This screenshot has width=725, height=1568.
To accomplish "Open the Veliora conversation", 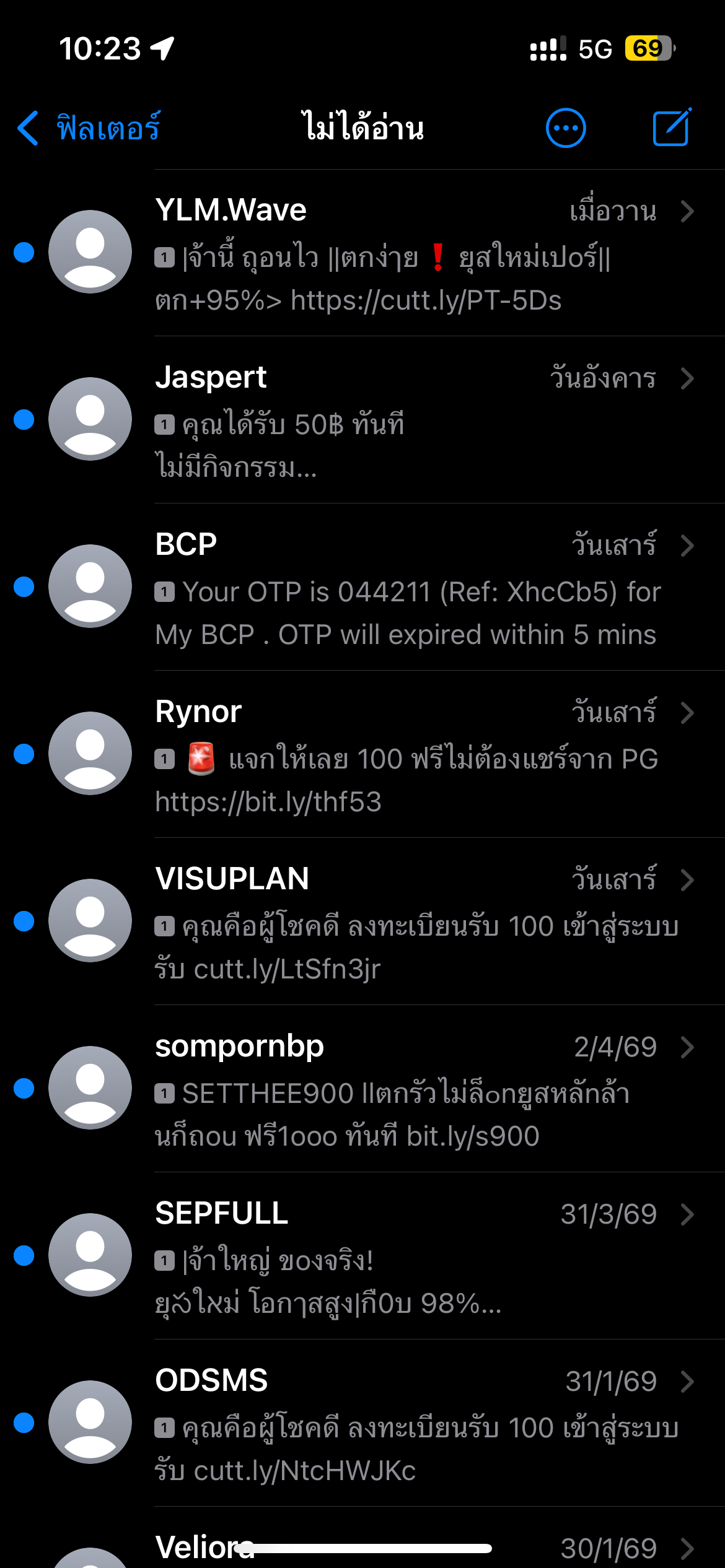I will 362,1538.
